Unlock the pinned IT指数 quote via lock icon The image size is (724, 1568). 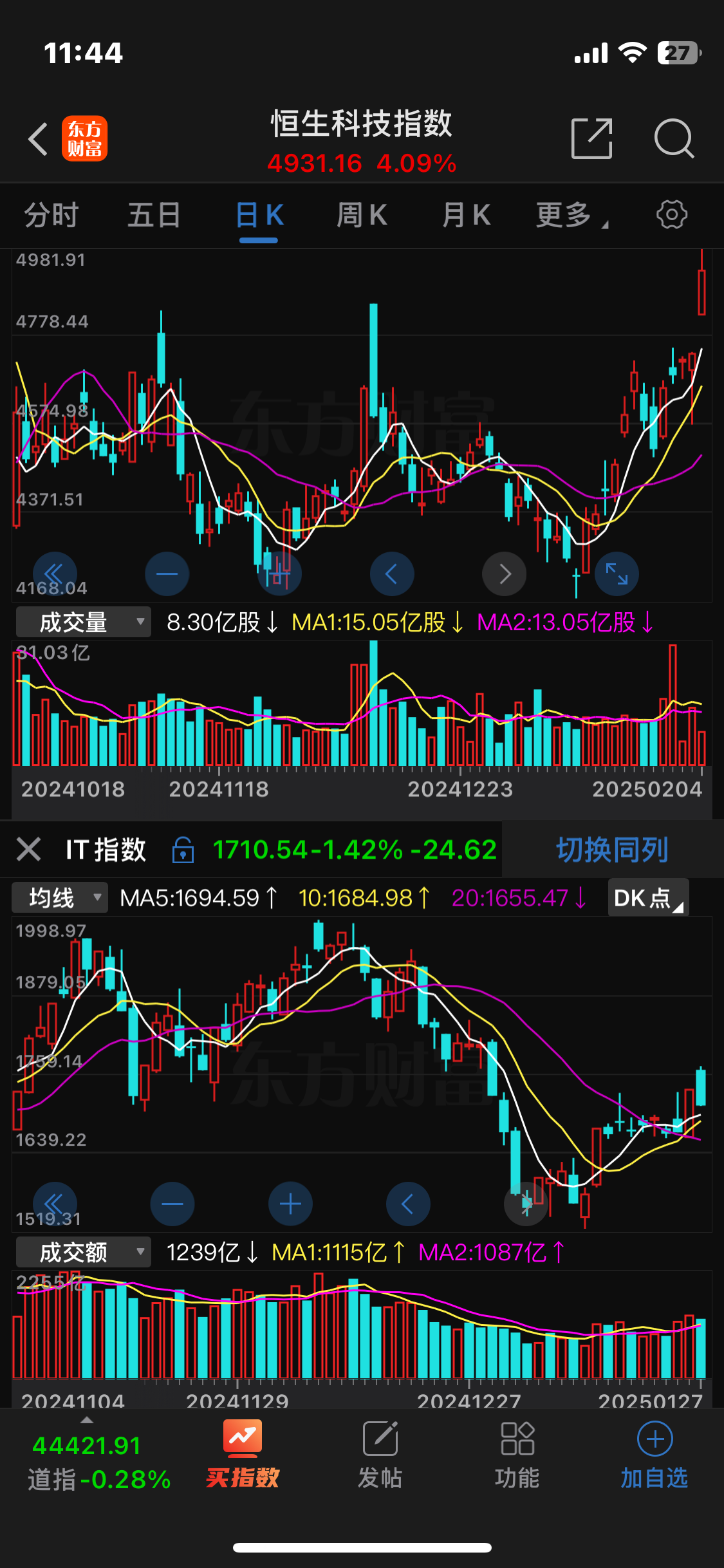tap(185, 850)
